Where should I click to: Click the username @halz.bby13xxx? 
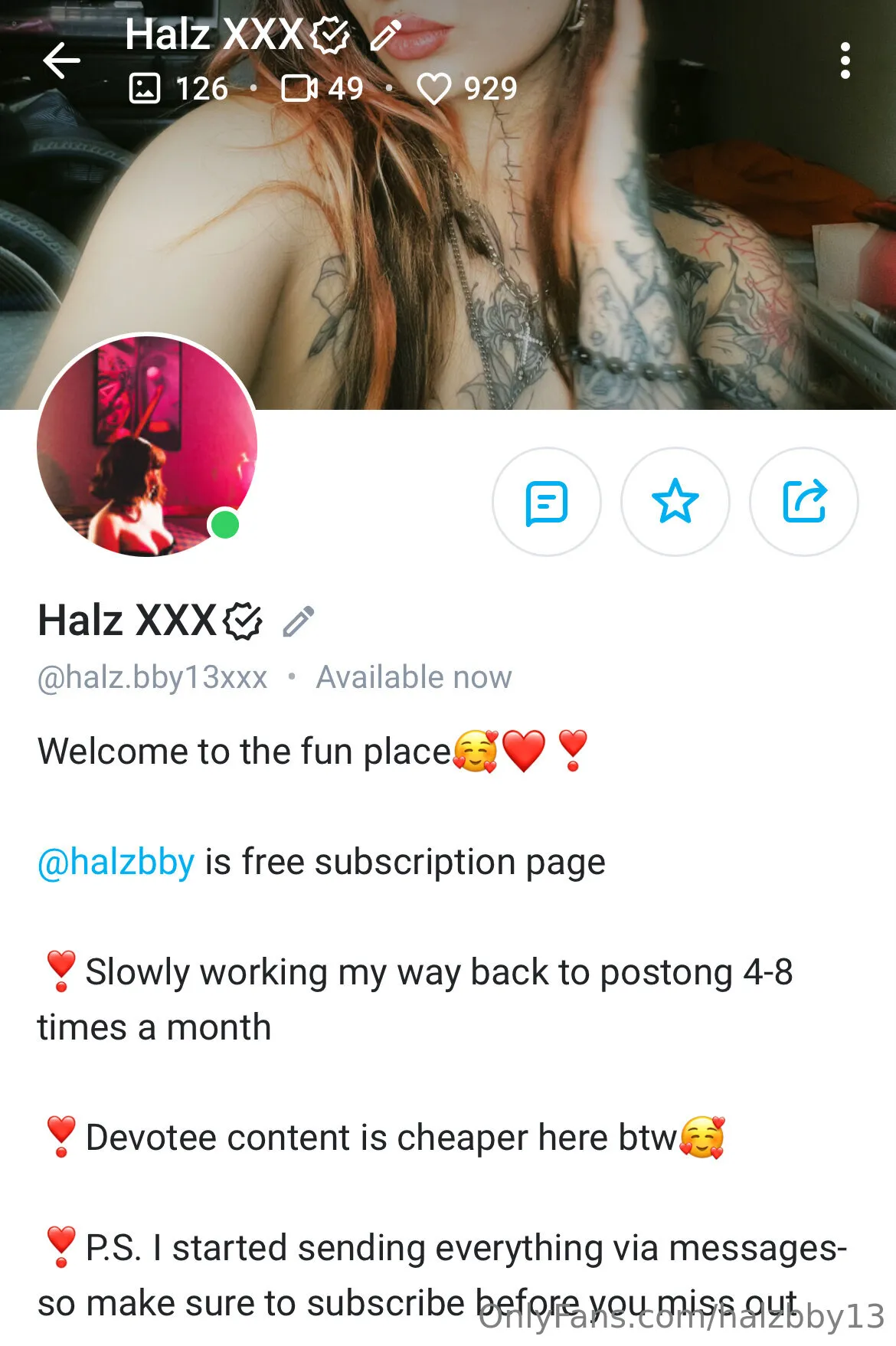151,677
